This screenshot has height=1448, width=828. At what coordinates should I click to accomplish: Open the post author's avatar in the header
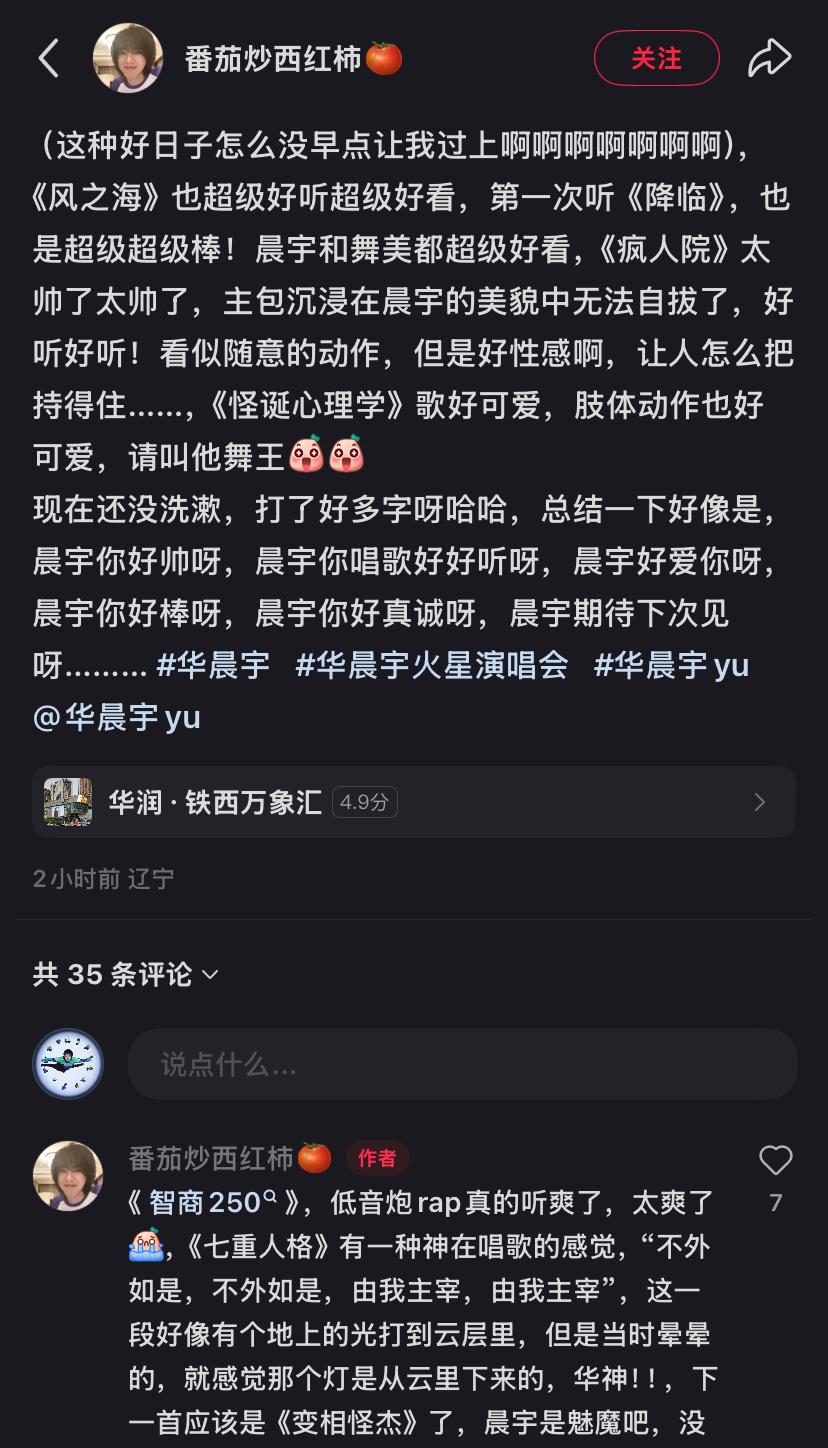pyautogui.click(x=128, y=59)
